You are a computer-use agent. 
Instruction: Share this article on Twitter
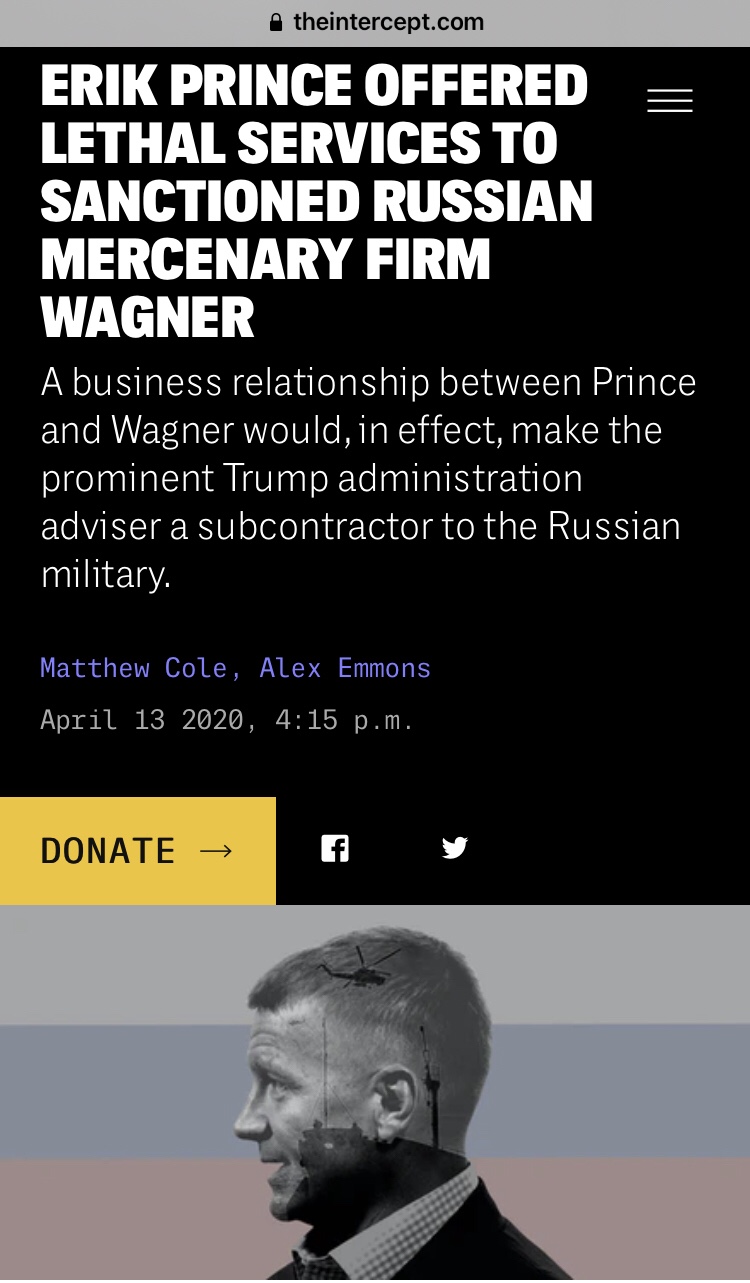455,849
